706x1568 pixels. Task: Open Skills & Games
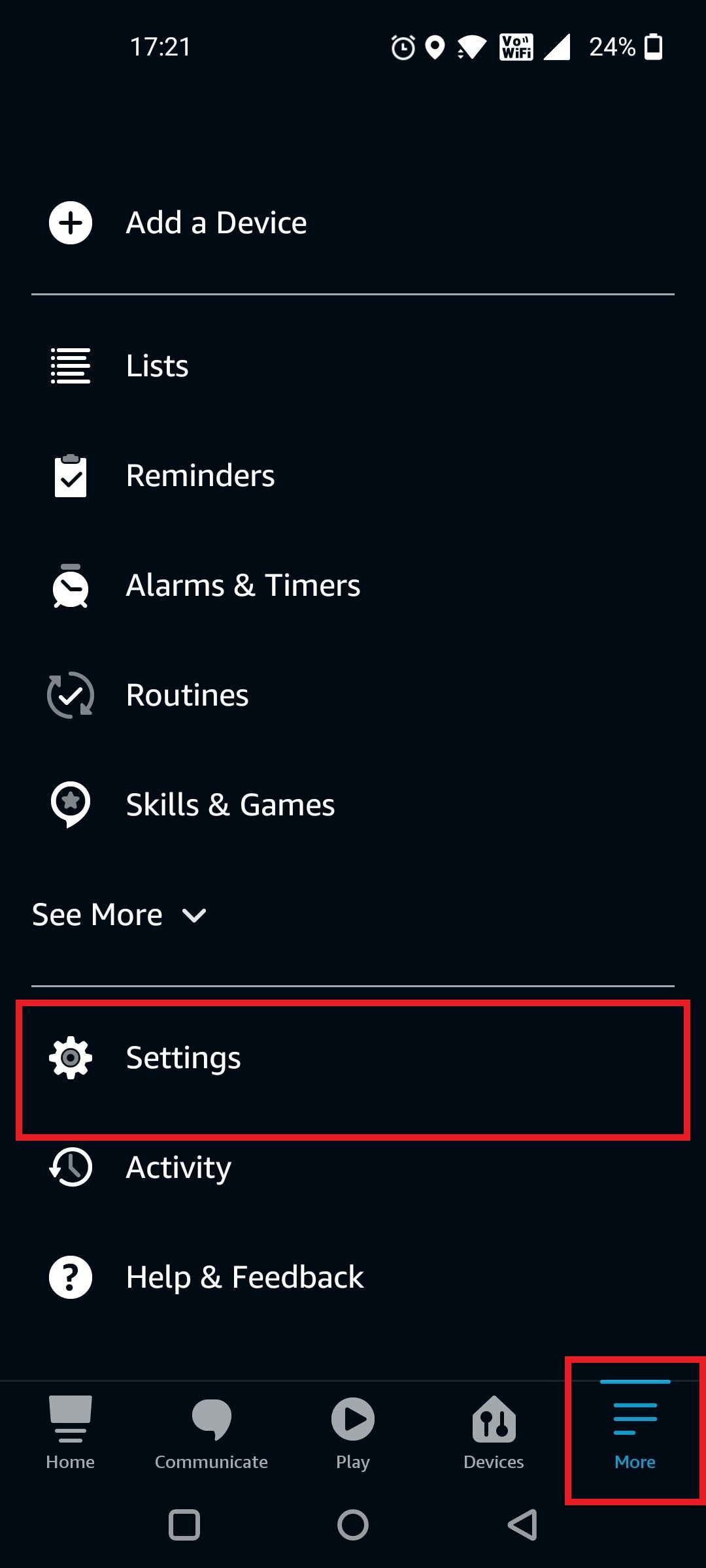[x=230, y=805]
